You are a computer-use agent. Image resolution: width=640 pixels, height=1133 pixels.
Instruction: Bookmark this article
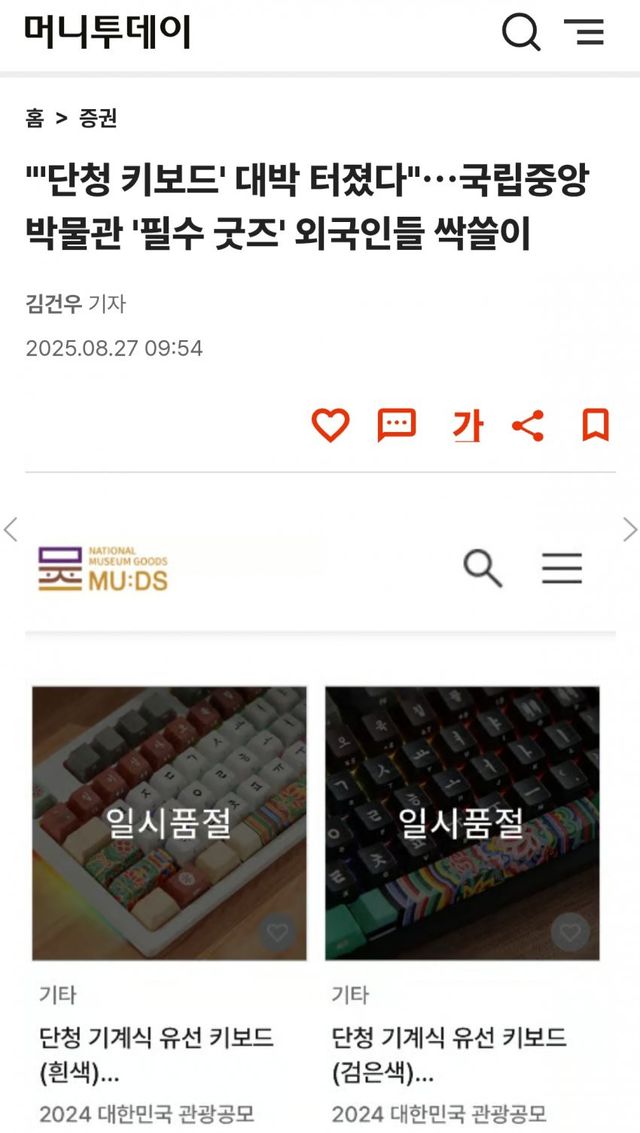tap(596, 425)
